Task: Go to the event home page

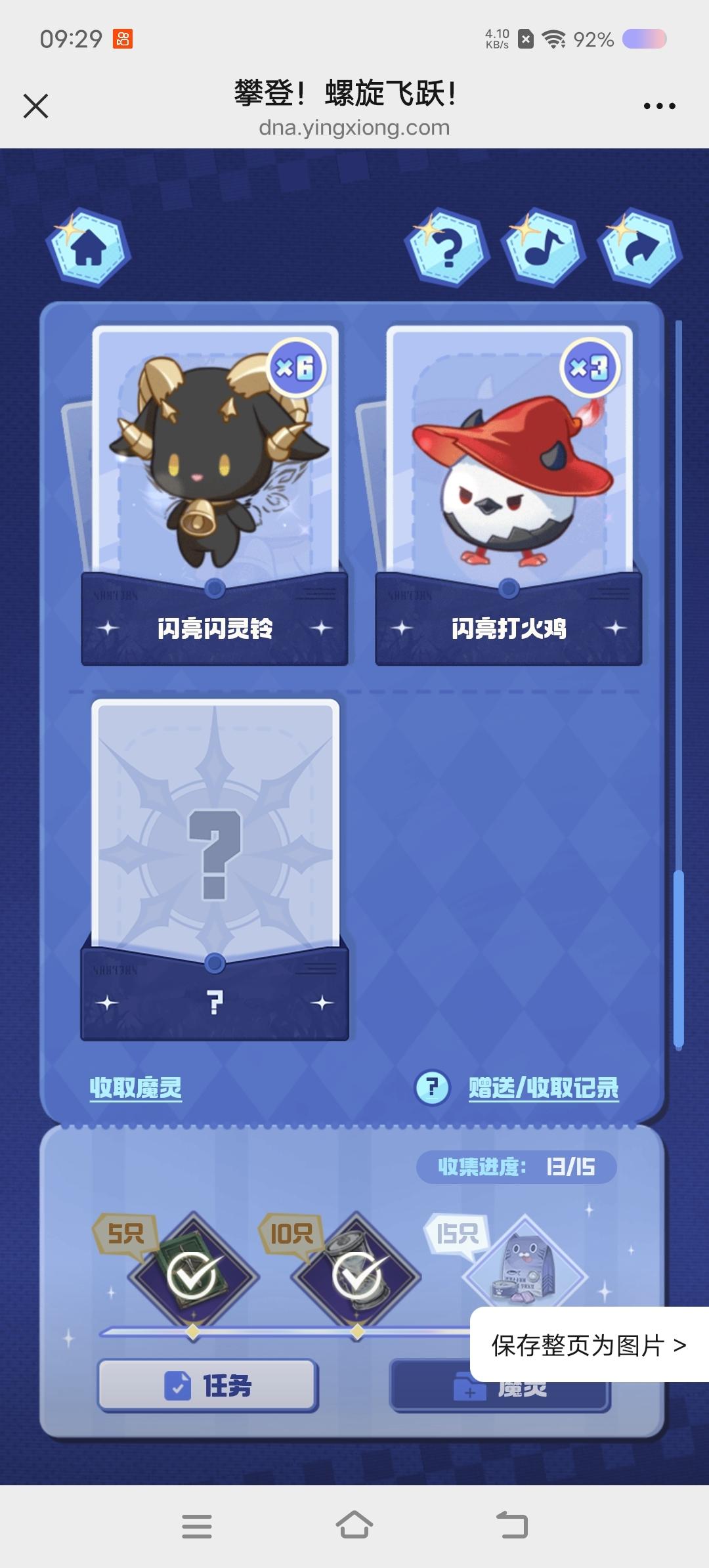Action: point(89,248)
